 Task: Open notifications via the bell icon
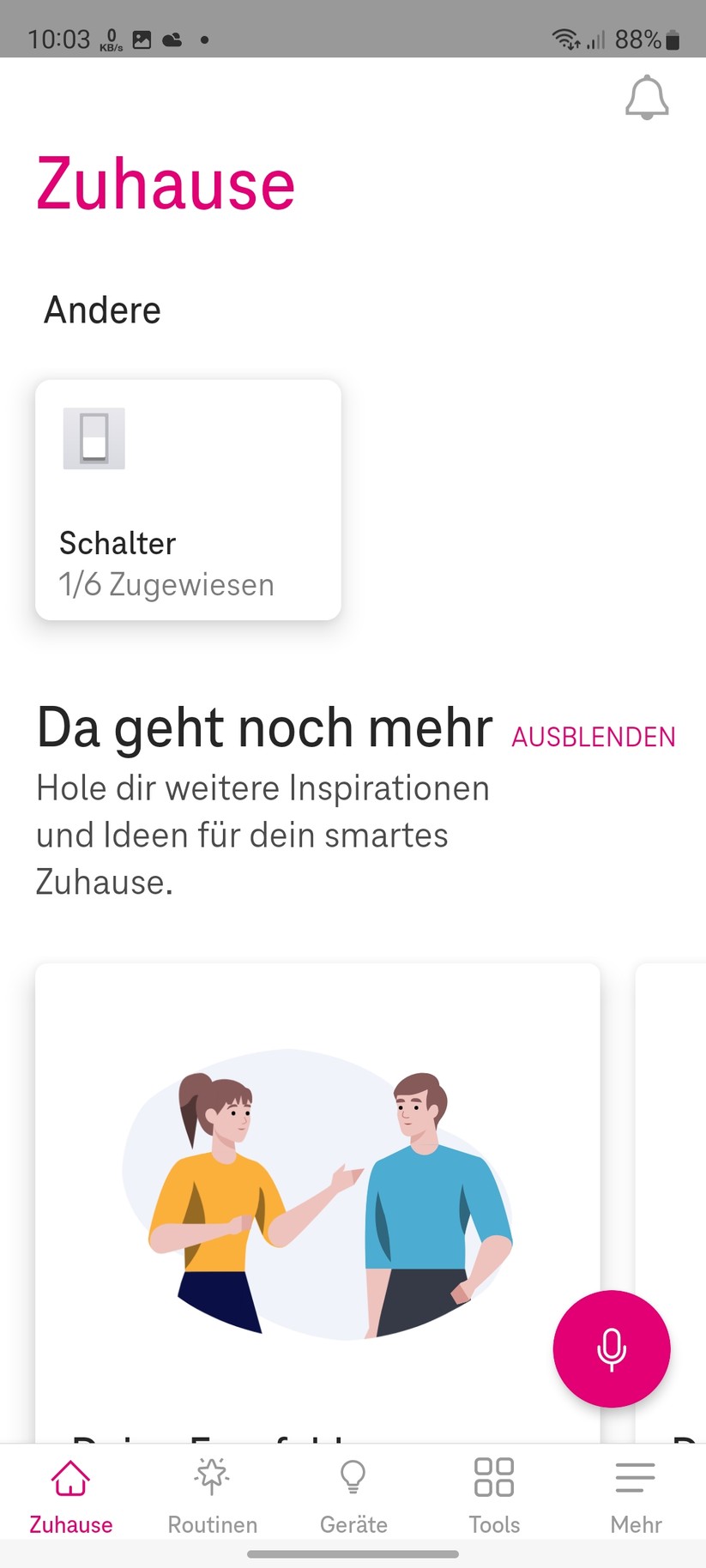click(x=647, y=97)
